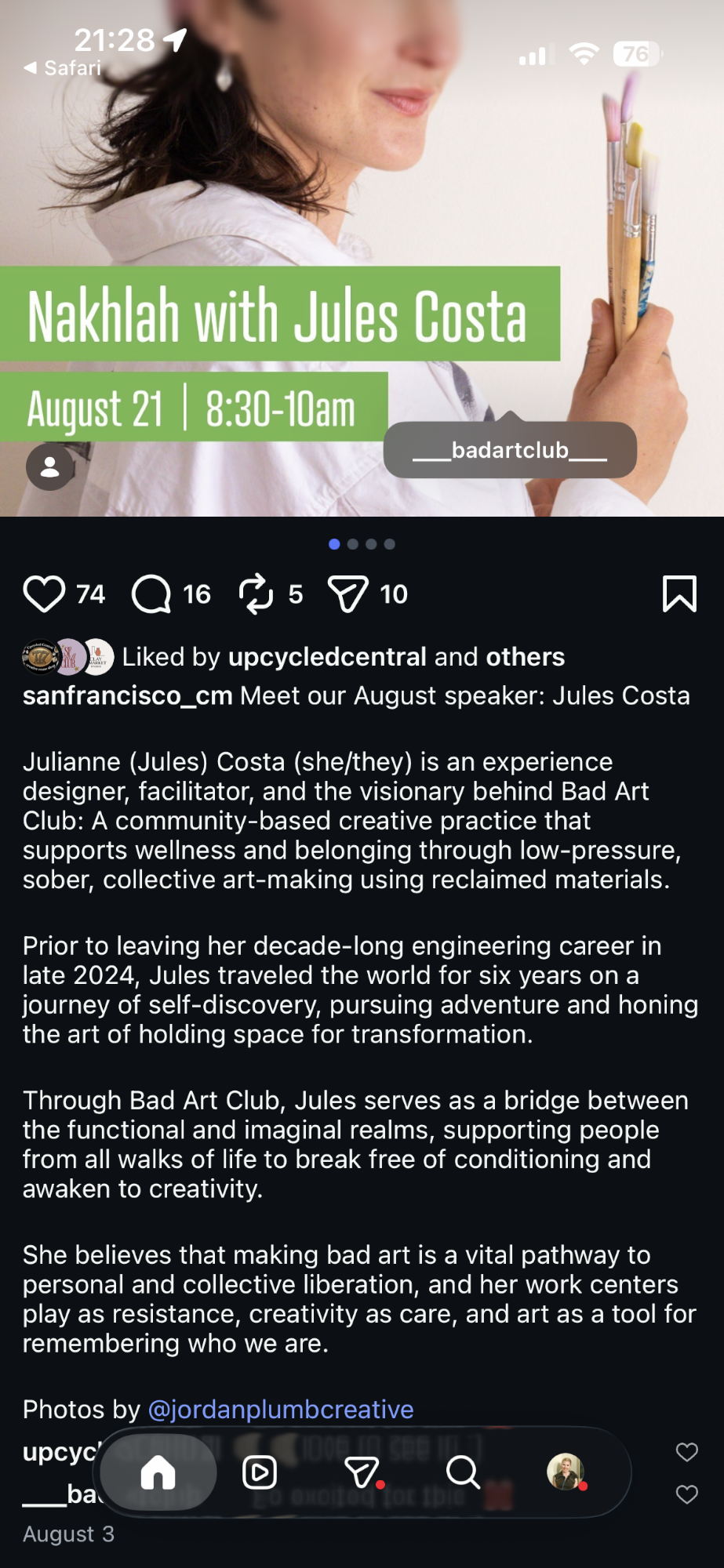Viewport: 724px width, 1568px height.
Task: Switch to the Reels tab
Action: click(x=260, y=1472)
